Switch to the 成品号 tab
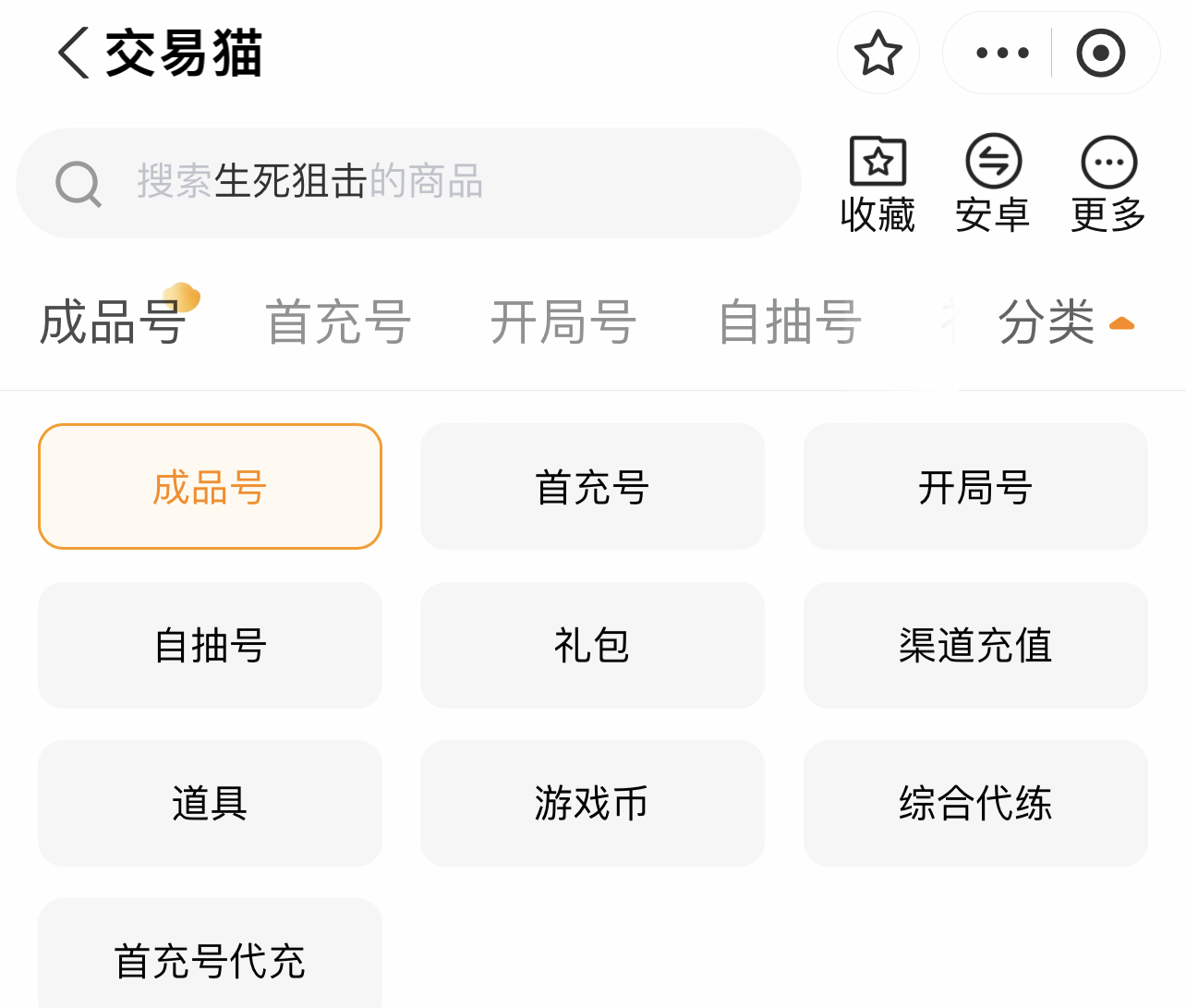 [113, 322]
